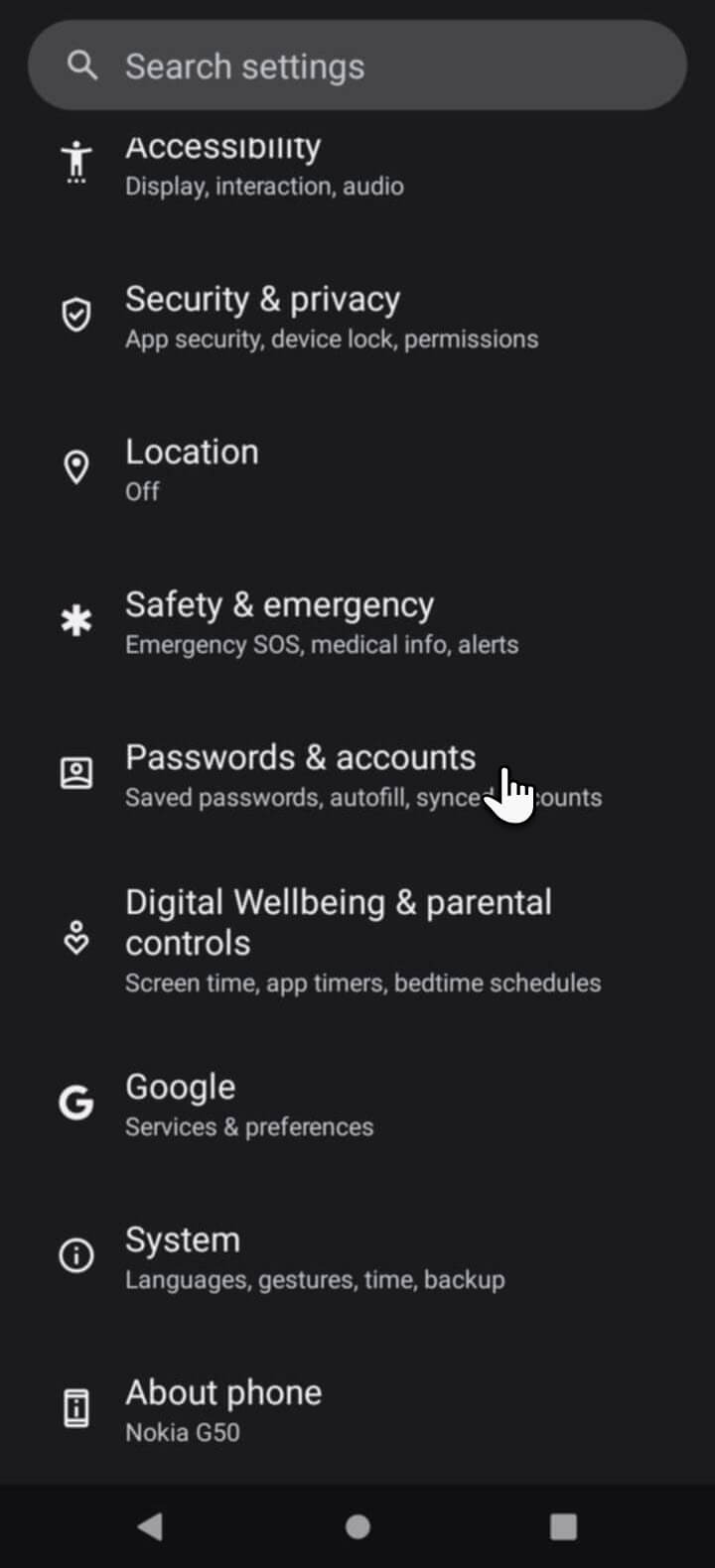Go to System settings

click(314, 1257)
